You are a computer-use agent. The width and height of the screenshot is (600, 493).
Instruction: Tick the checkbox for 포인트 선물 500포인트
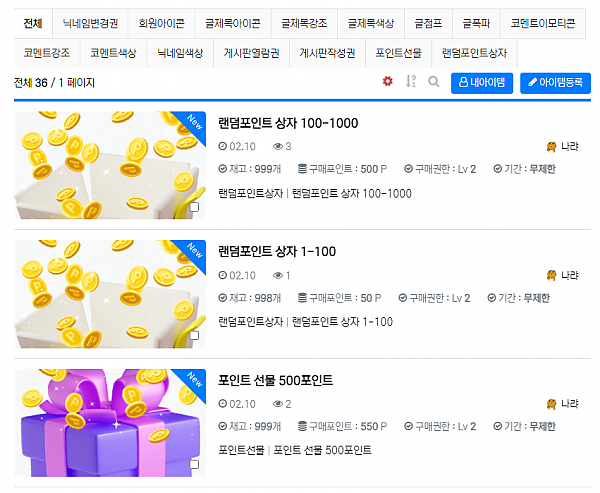(194, 465)
